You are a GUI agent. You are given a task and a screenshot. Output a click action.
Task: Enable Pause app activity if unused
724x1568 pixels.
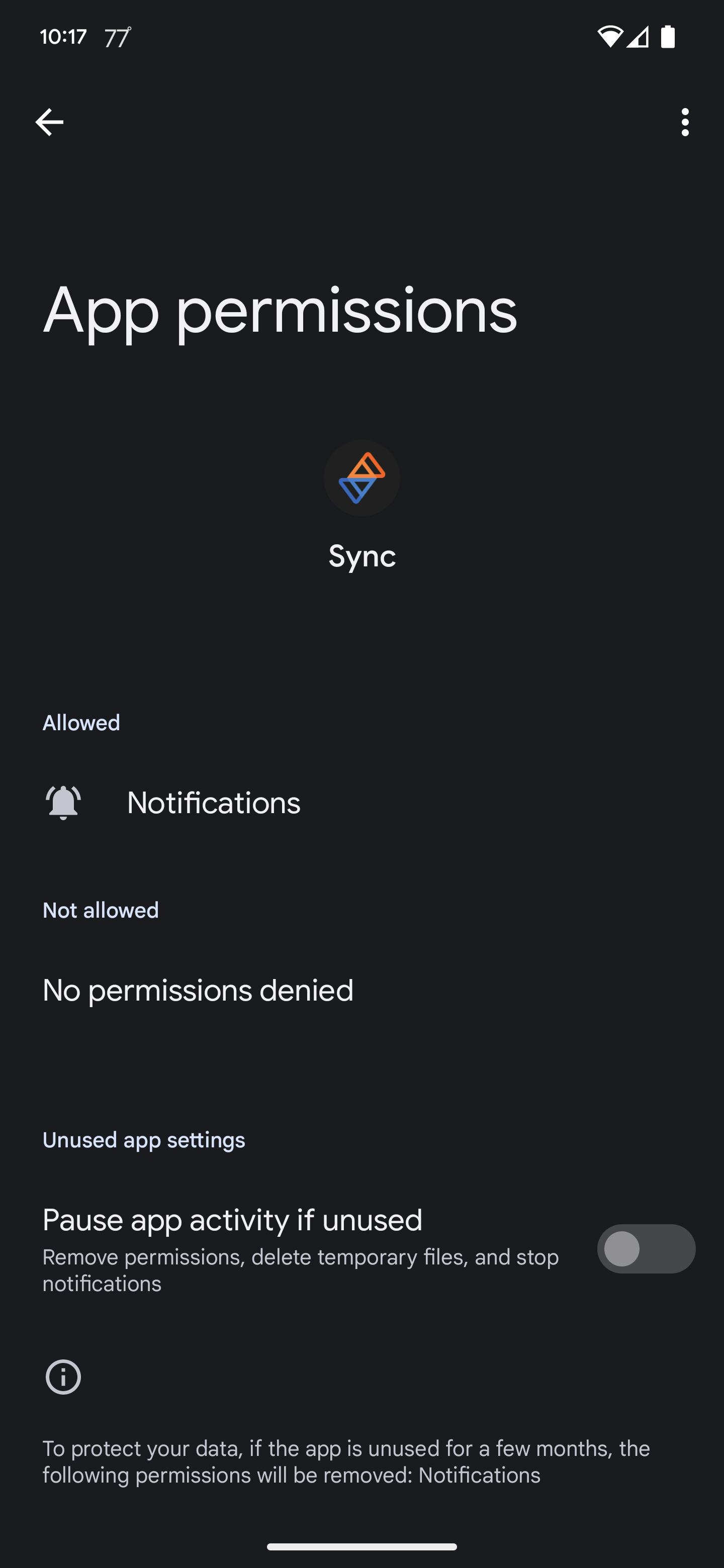point(646,1249)
